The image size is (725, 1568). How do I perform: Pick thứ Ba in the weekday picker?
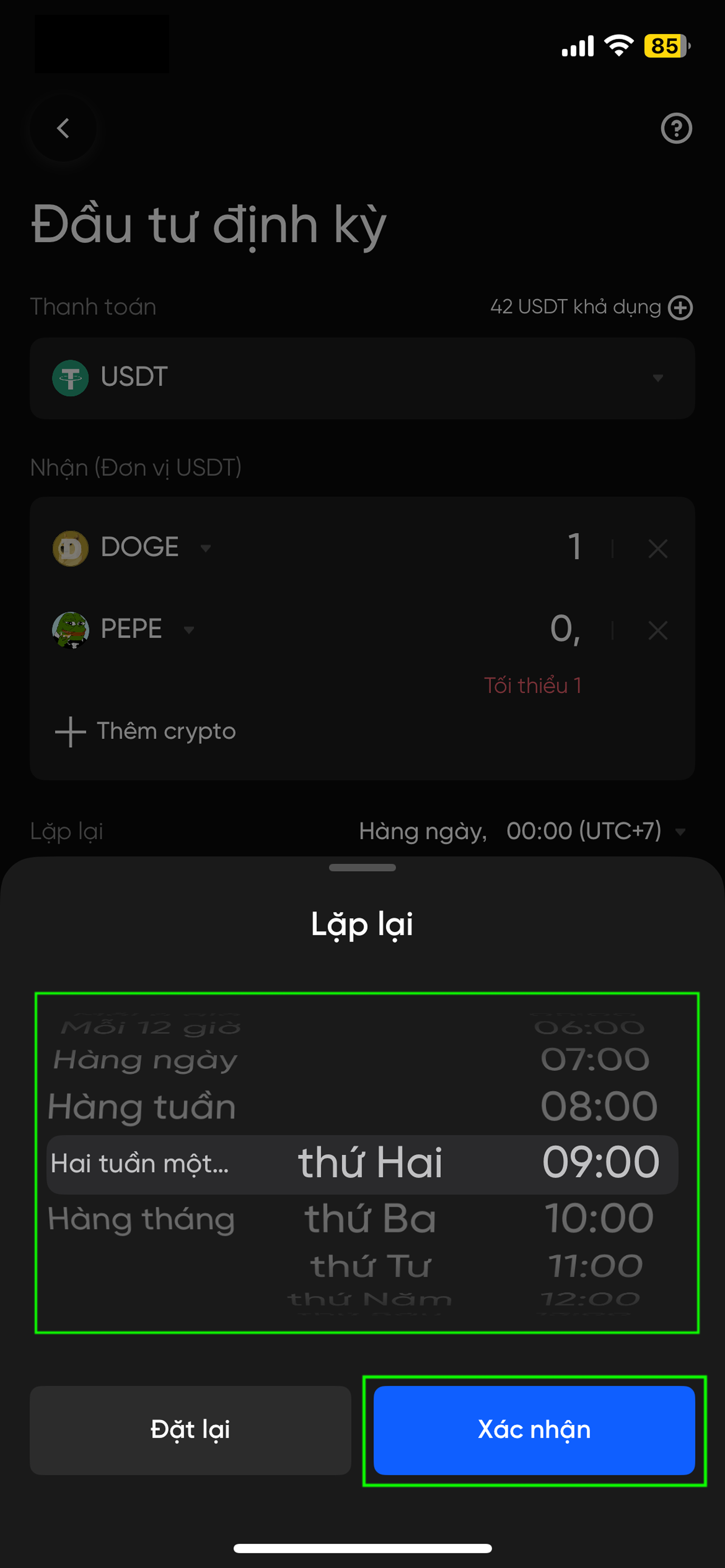tap(371, 1219)
